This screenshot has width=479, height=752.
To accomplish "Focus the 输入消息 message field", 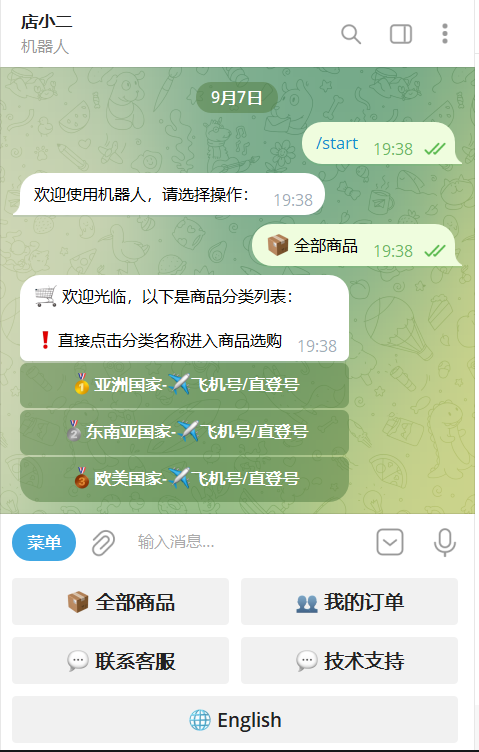I will (x=247, y=542).
